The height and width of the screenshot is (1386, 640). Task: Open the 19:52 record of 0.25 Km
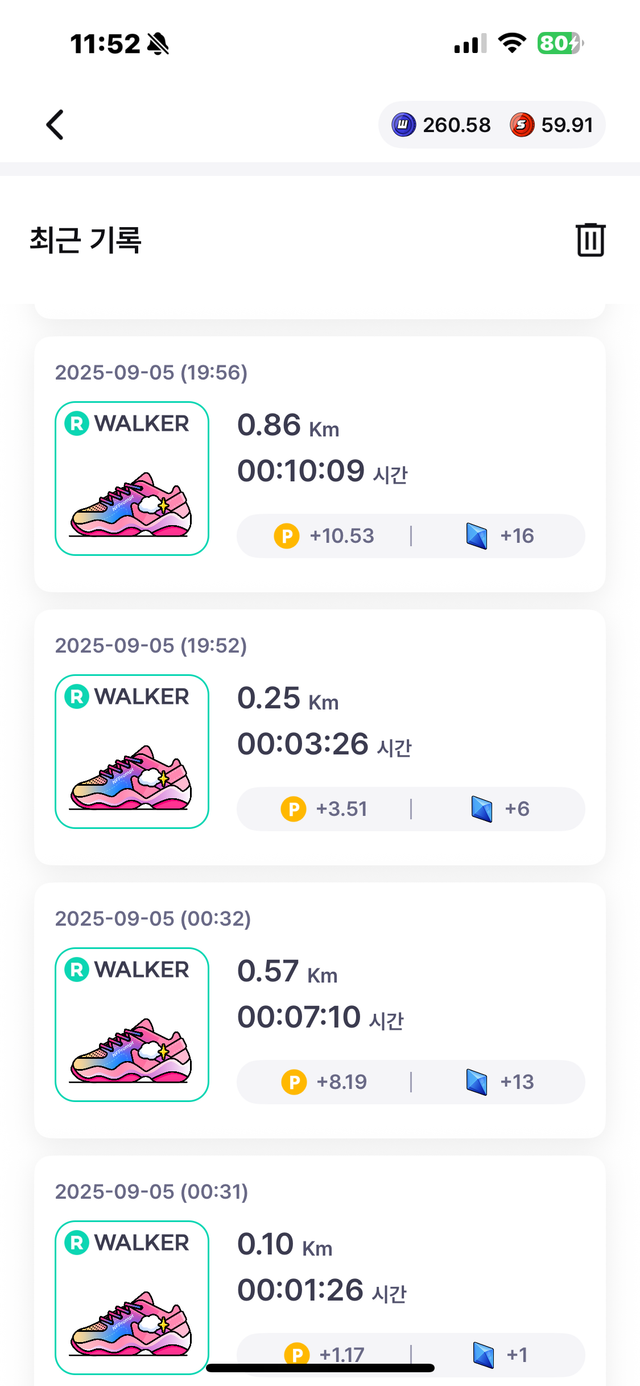point(320,737)
